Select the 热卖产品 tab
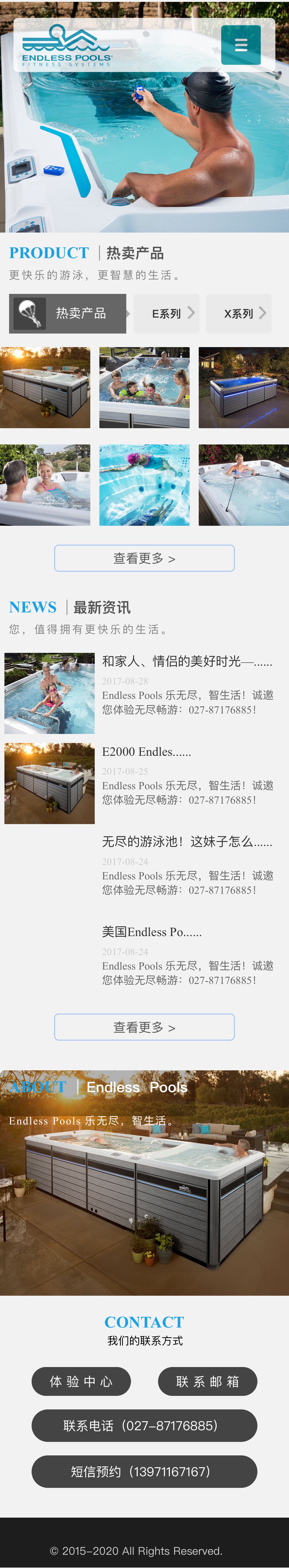Screen dimensions: 289x1568 click(x=68, y=313)
